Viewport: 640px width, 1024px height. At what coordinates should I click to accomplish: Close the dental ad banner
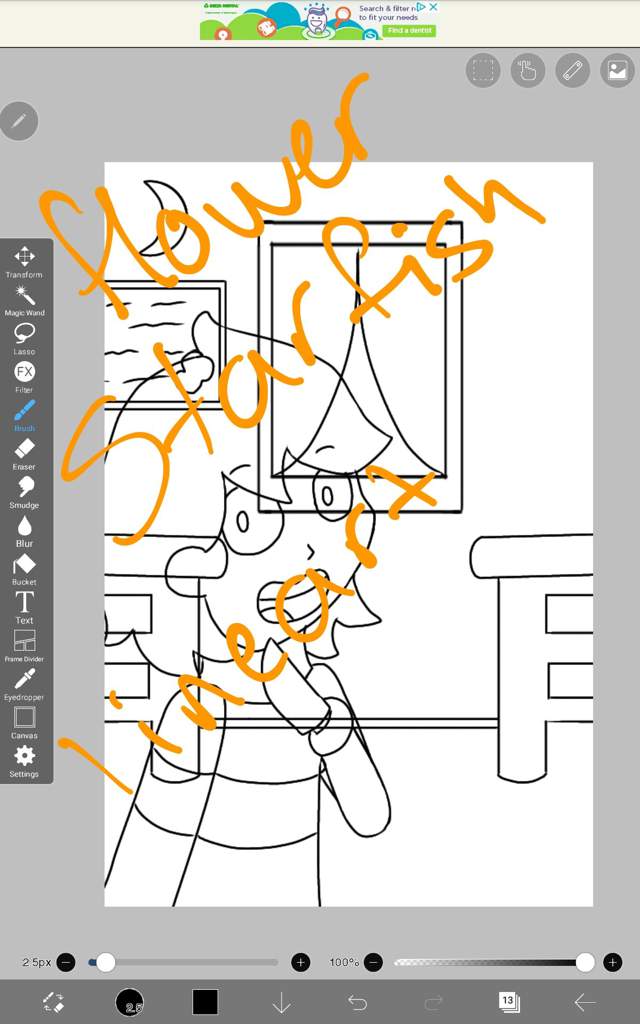click(x=434, y=7)
